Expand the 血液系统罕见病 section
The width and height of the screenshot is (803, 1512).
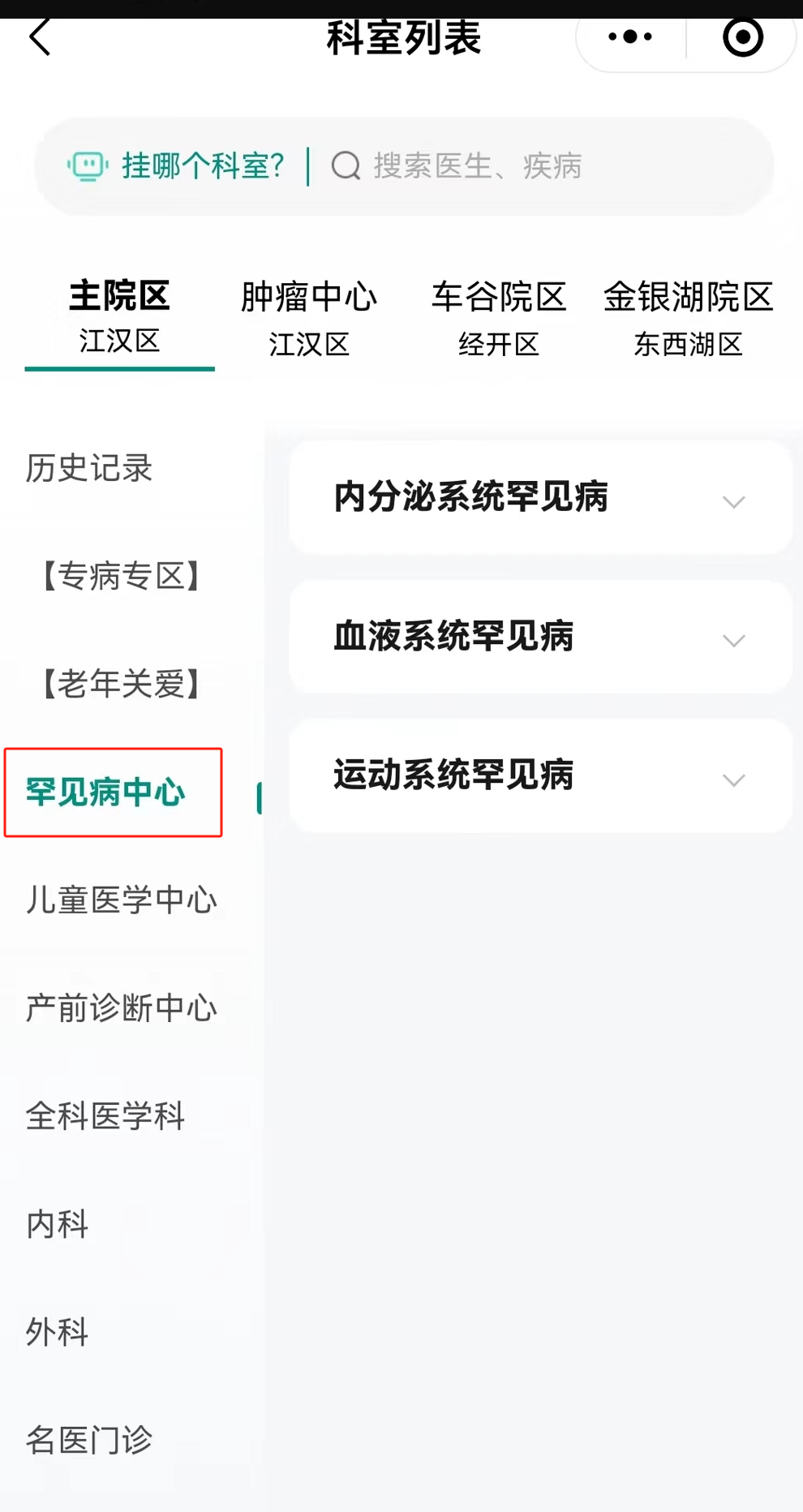pos(540,637)
